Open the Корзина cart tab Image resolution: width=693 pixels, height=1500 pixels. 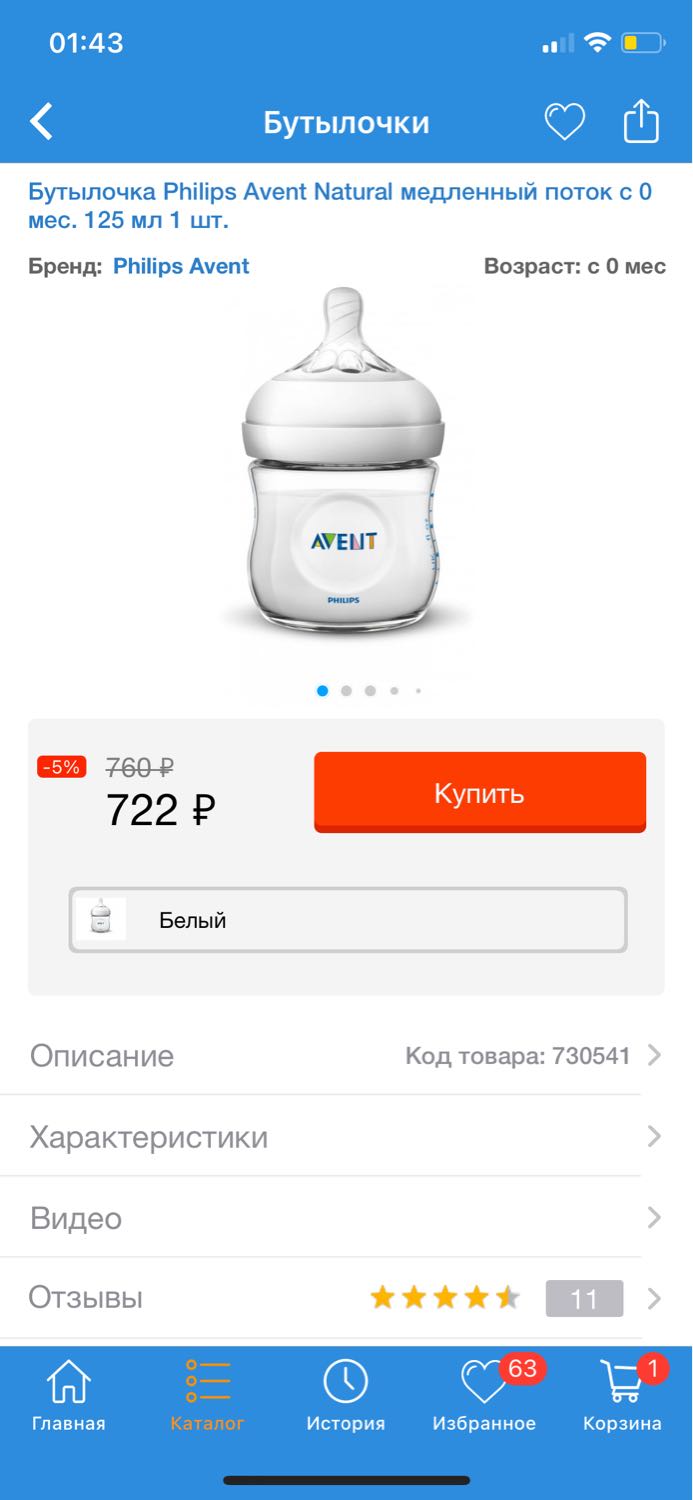coord(623,1396)
